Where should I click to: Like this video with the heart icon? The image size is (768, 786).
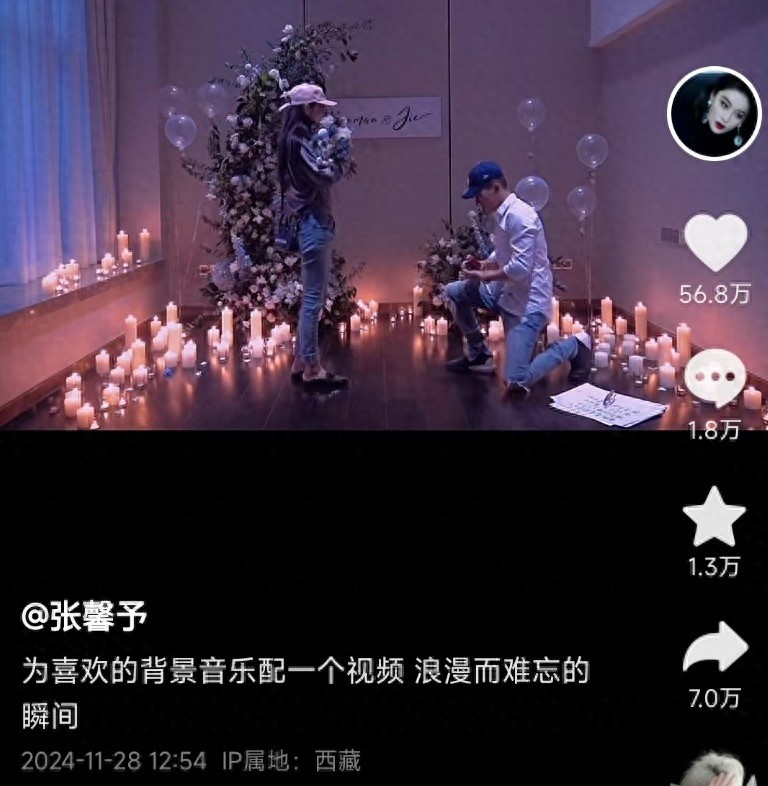[x=714, y=243]
